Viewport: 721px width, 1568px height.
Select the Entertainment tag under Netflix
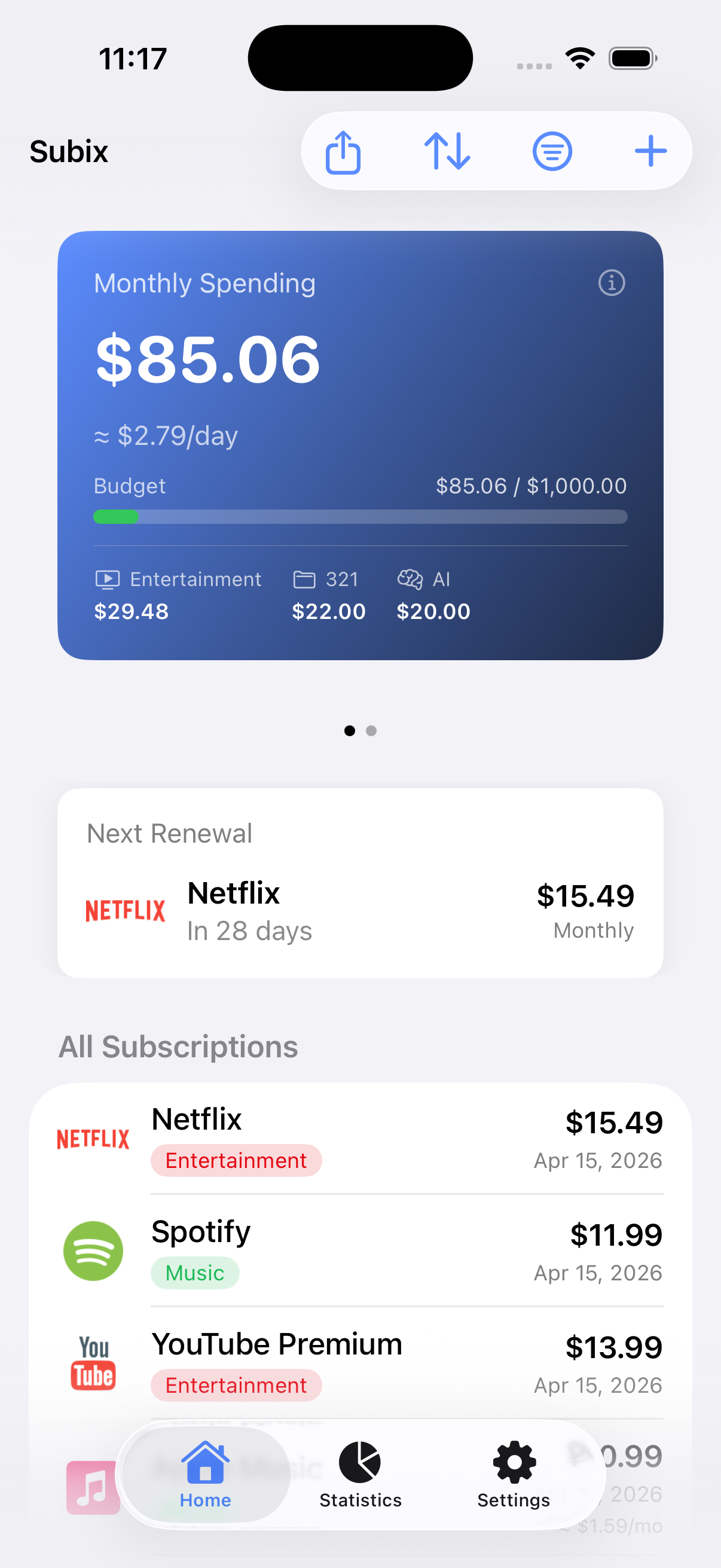(x=236, y=1160)
